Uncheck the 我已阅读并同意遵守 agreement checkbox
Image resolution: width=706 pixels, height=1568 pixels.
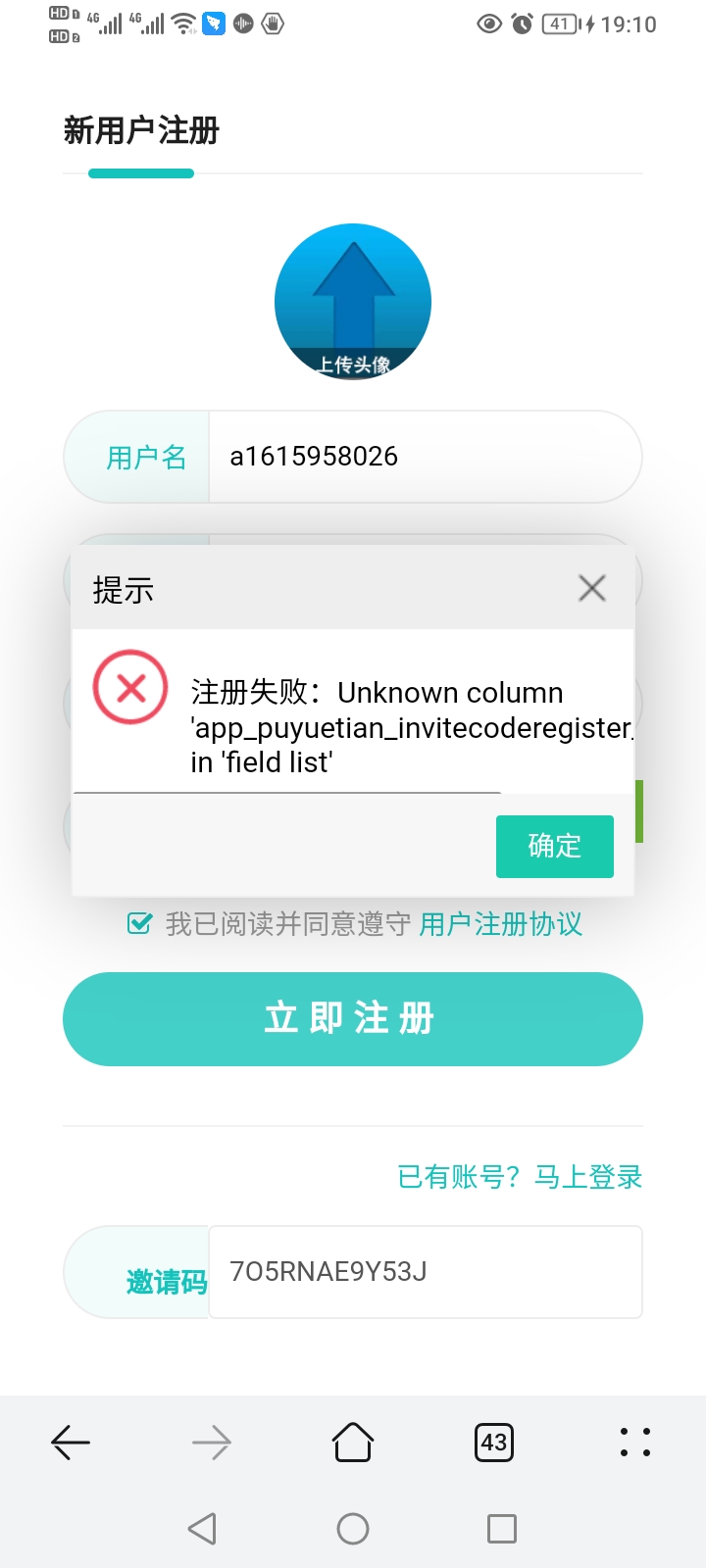(x=139, y=923)
